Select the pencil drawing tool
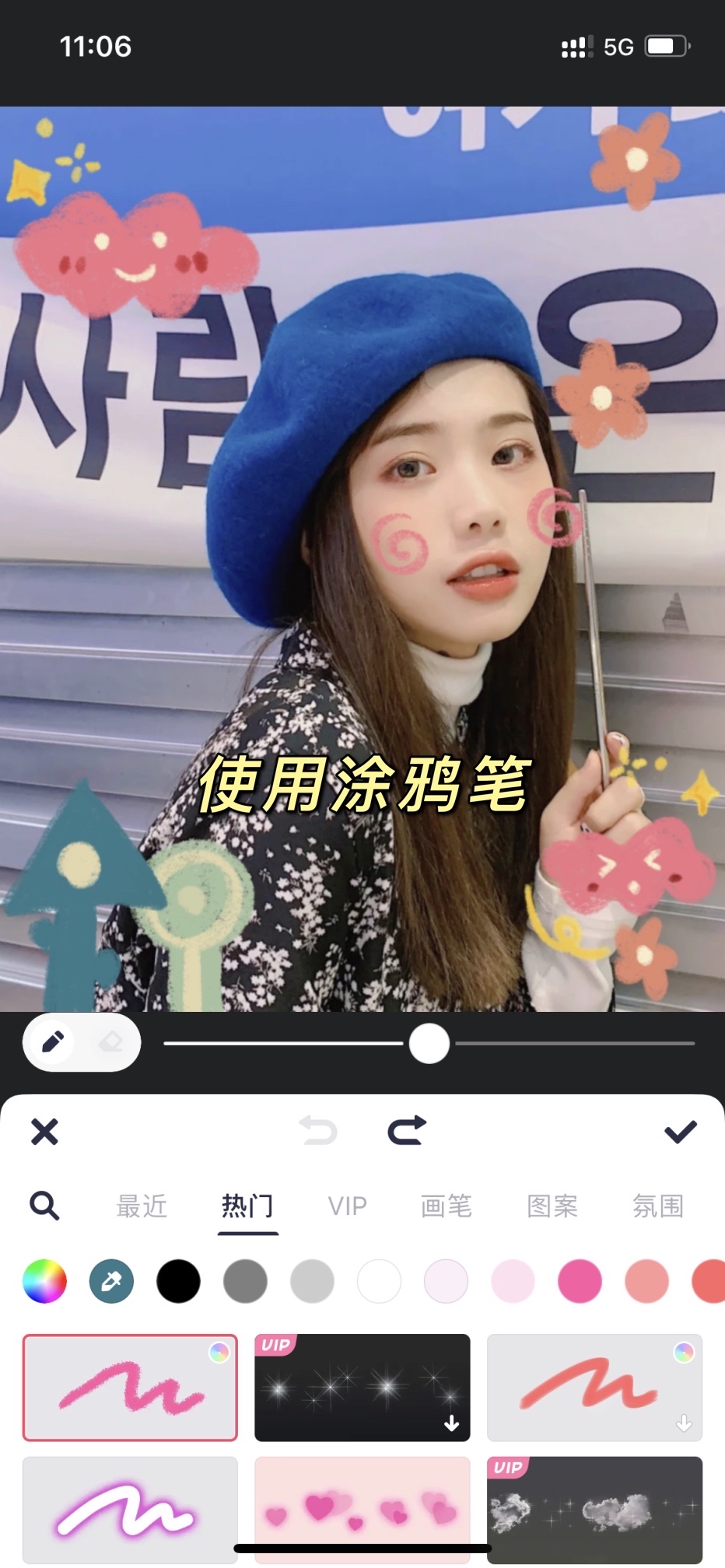This screenshot has height=1568, width=725. click(52, 1042)
